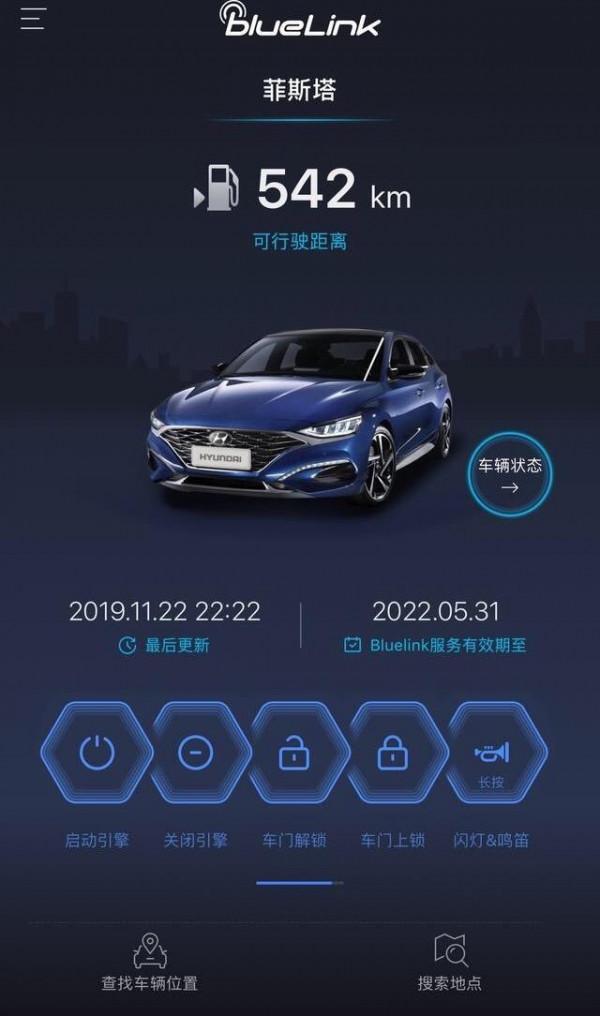Tap the 闪灯&鸣笛 horn and lights button

coord(491,753)
